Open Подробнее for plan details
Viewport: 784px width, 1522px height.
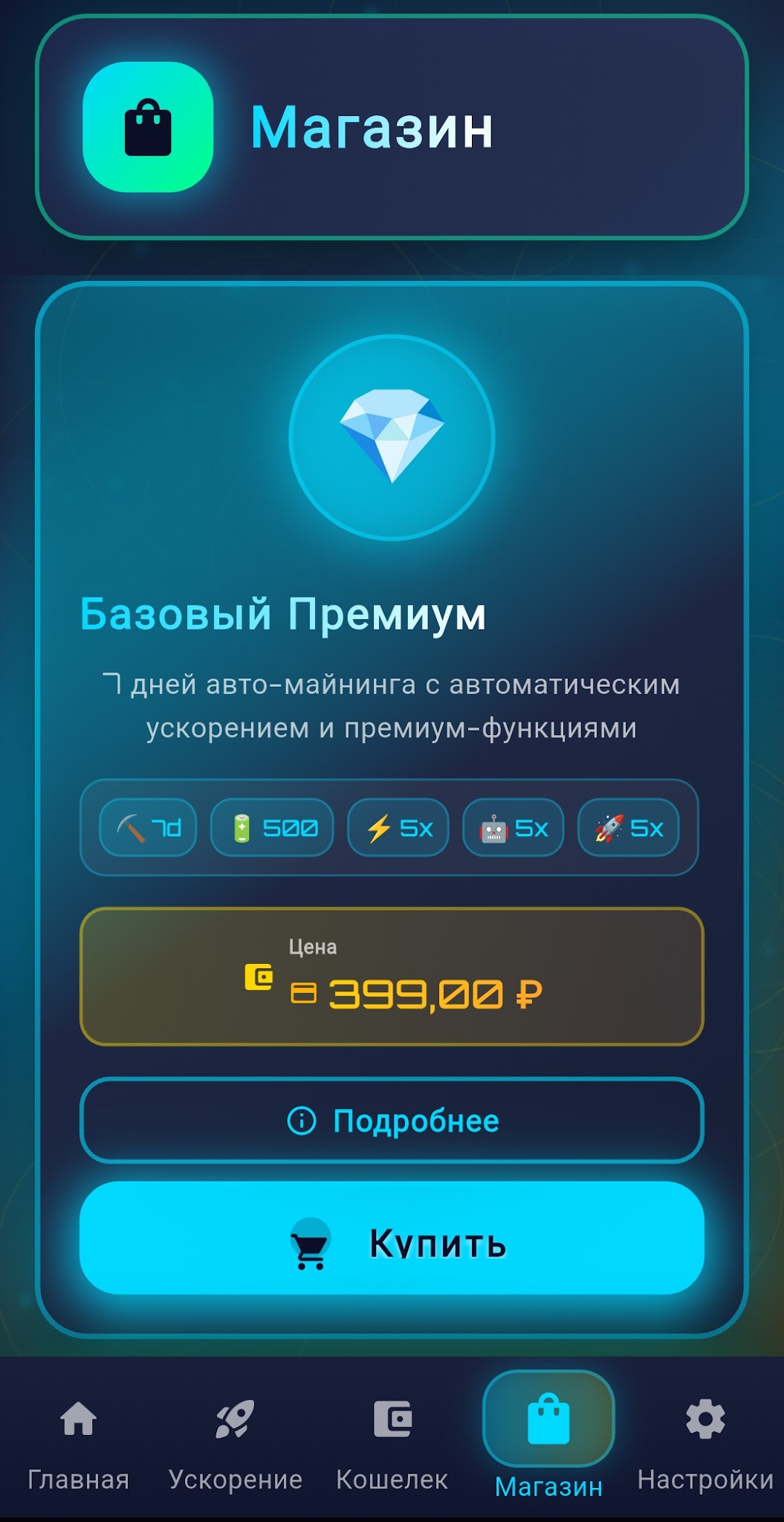pos(392,1120)
